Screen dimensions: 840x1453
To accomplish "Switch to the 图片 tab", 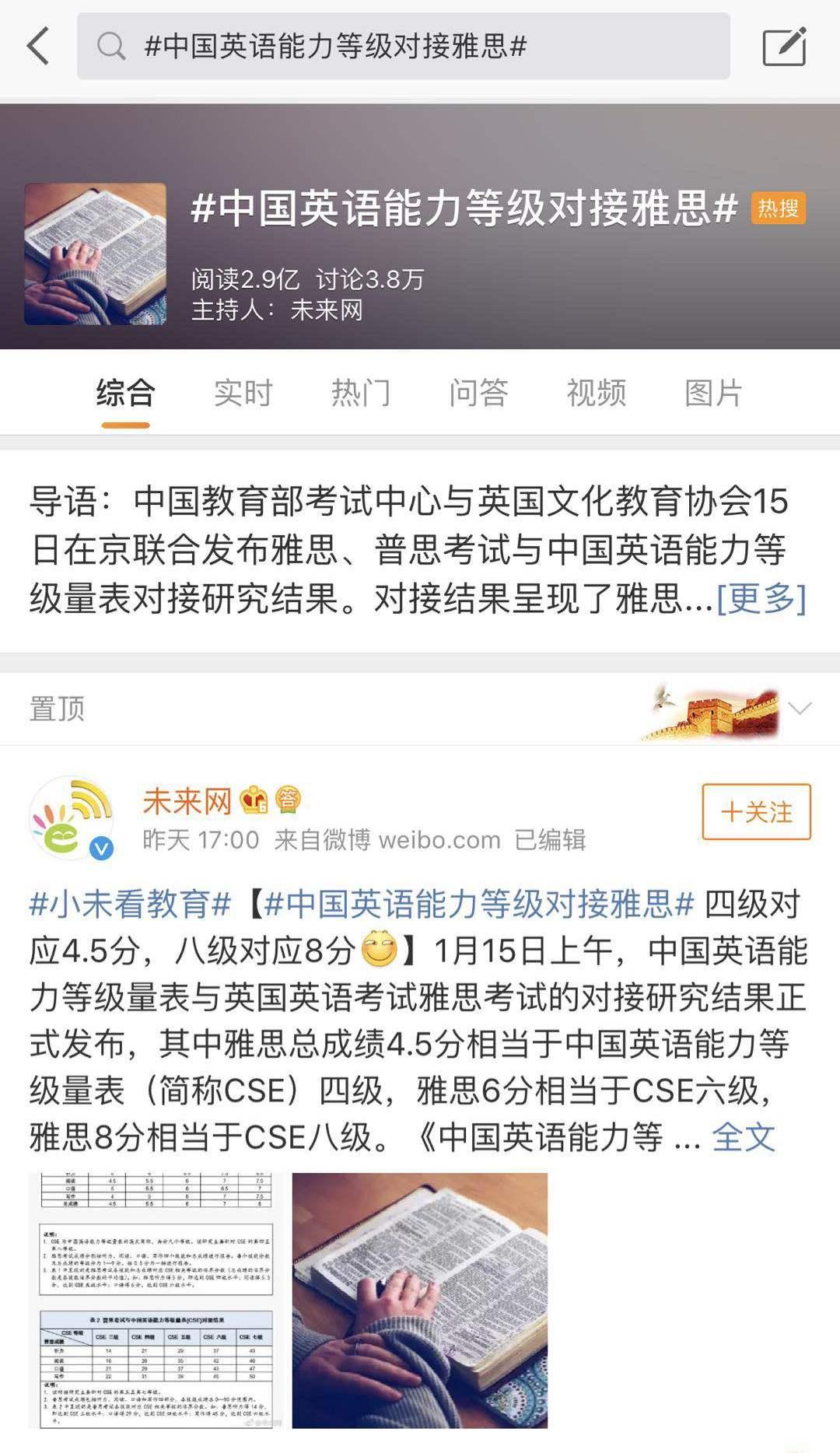I will pos(714,393).
